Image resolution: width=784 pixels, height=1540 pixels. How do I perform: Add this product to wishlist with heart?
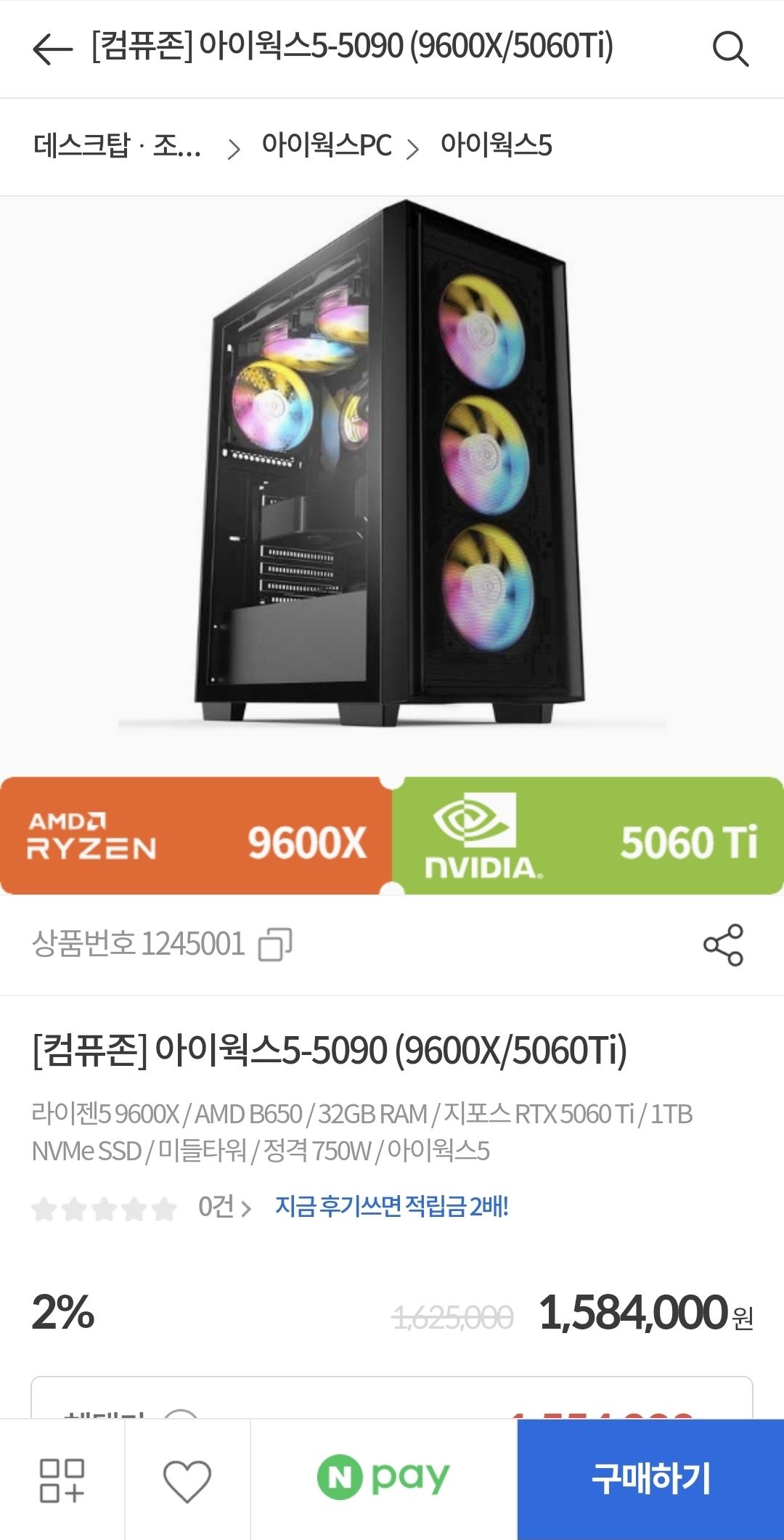click(x=187, y=1480)
